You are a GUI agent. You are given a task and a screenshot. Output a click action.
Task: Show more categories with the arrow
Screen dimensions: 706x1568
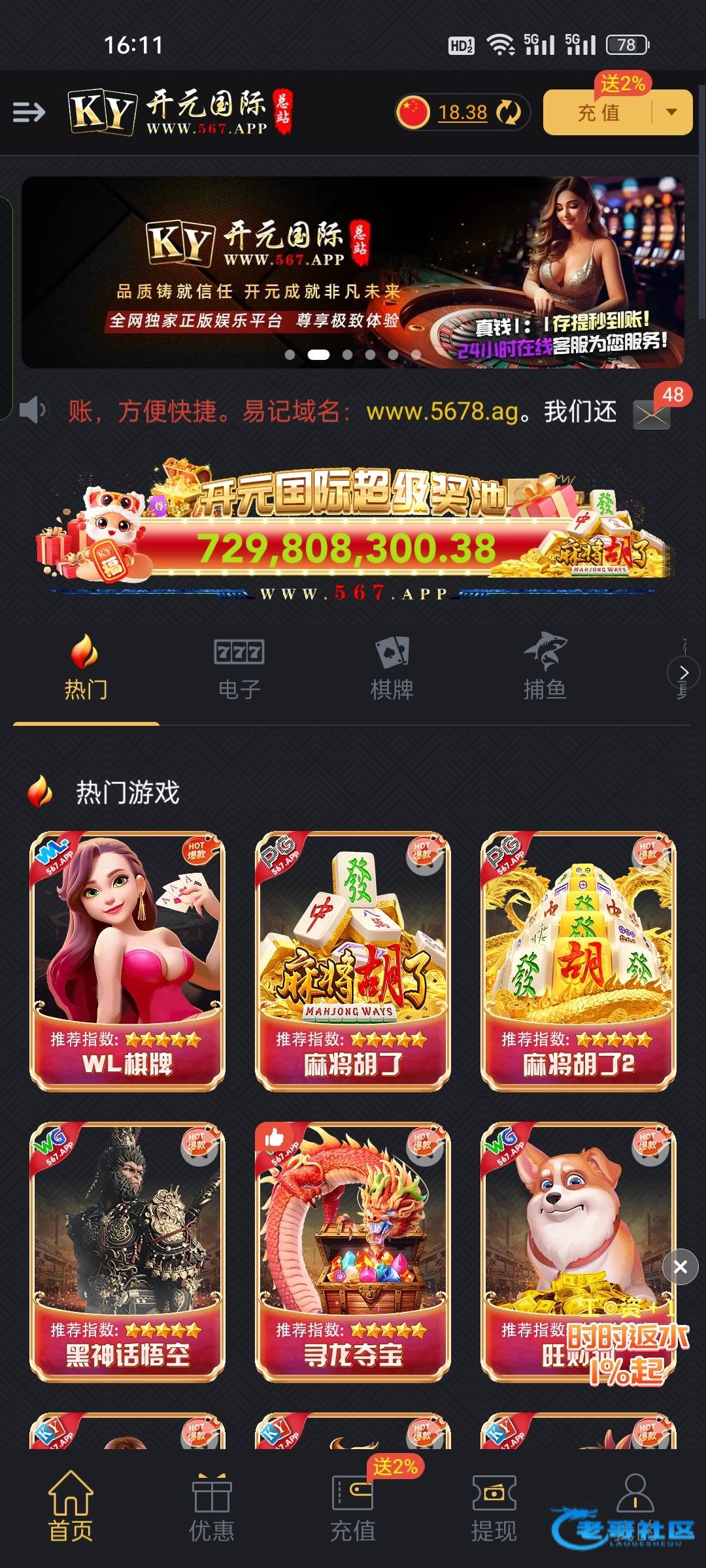click(683, 672)
